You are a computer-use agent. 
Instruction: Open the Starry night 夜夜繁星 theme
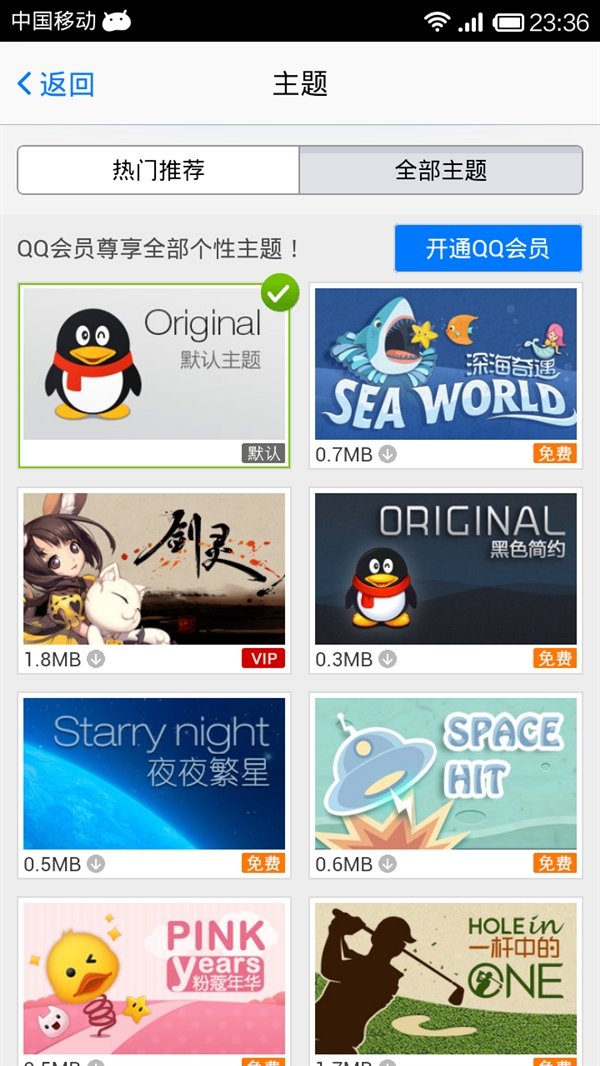pyautogui.click(x=154, y=773)
